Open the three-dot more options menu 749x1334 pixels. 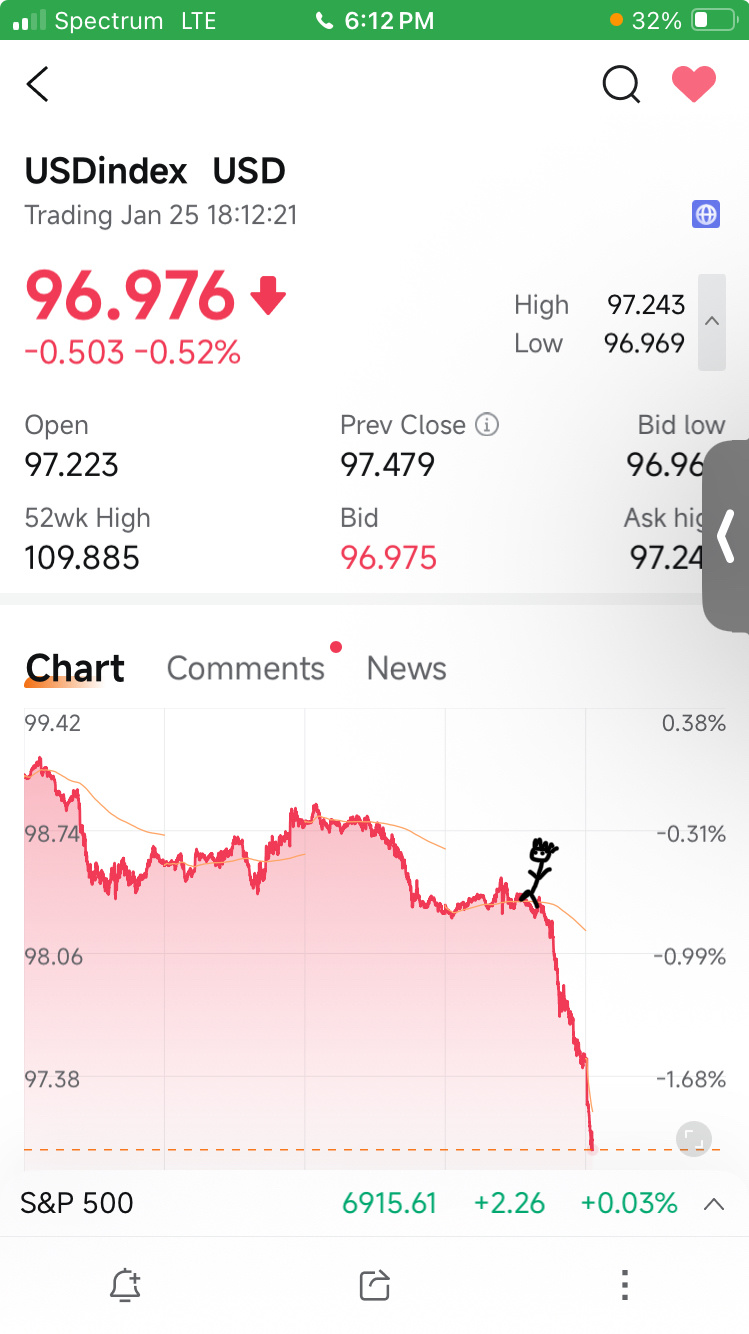[x=624, y=1284]
